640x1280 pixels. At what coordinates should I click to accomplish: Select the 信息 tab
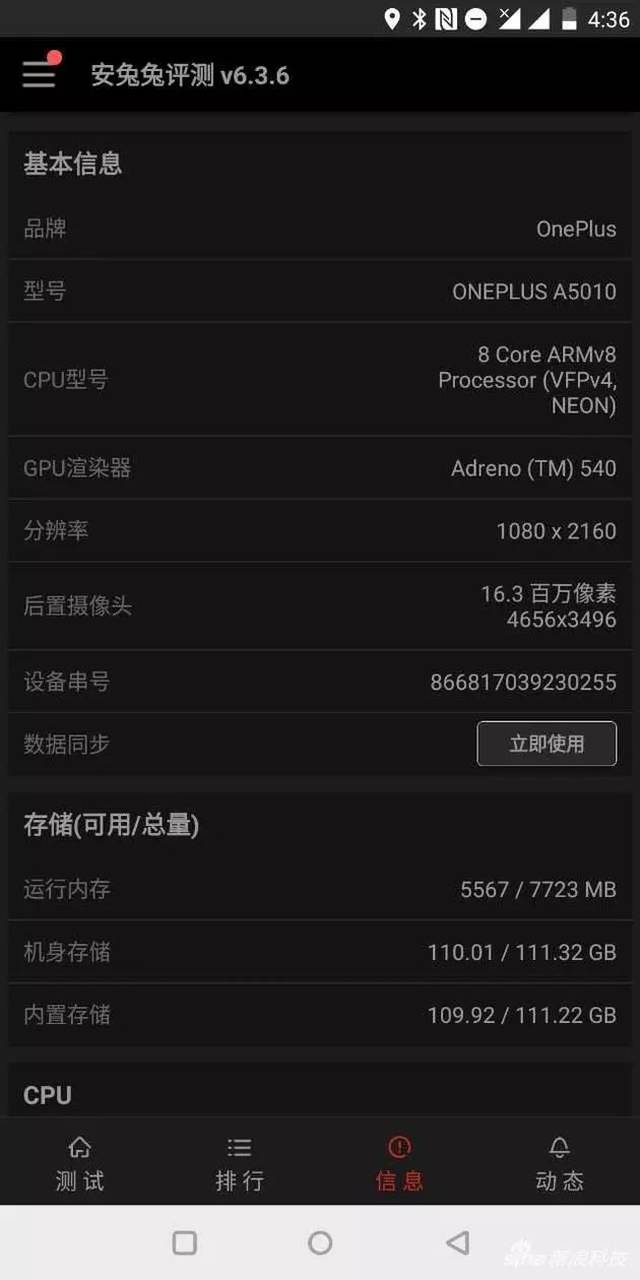point(399,1164)
